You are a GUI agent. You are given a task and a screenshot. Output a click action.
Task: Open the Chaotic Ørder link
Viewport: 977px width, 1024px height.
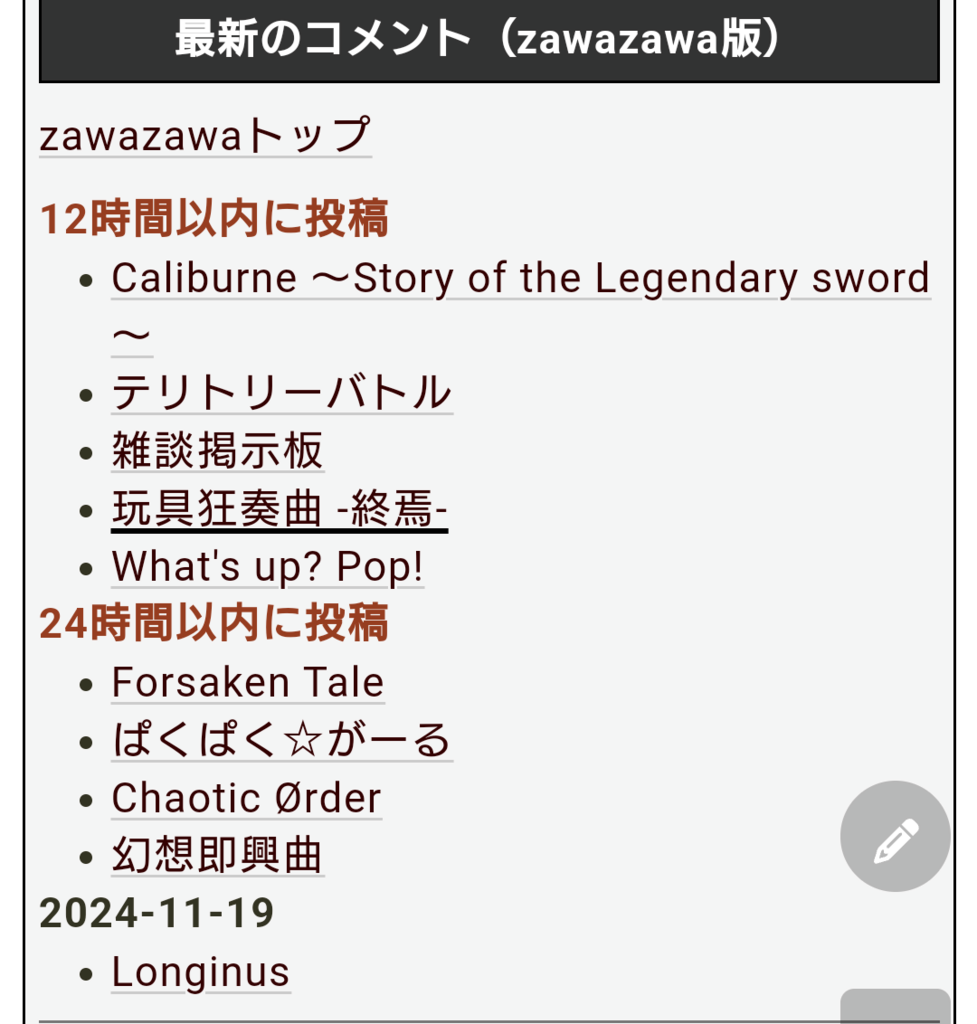[246, 798]
